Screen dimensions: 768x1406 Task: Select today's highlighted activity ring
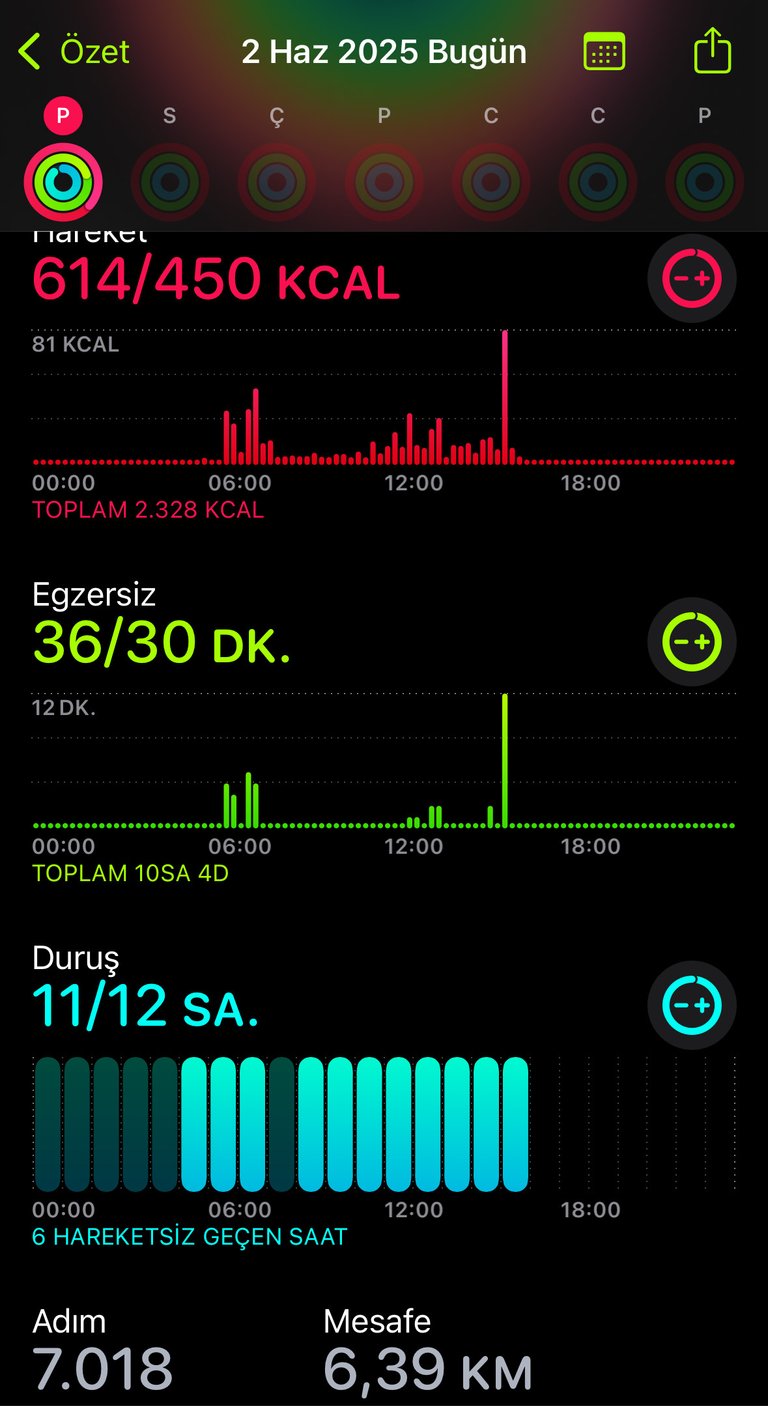63,181
